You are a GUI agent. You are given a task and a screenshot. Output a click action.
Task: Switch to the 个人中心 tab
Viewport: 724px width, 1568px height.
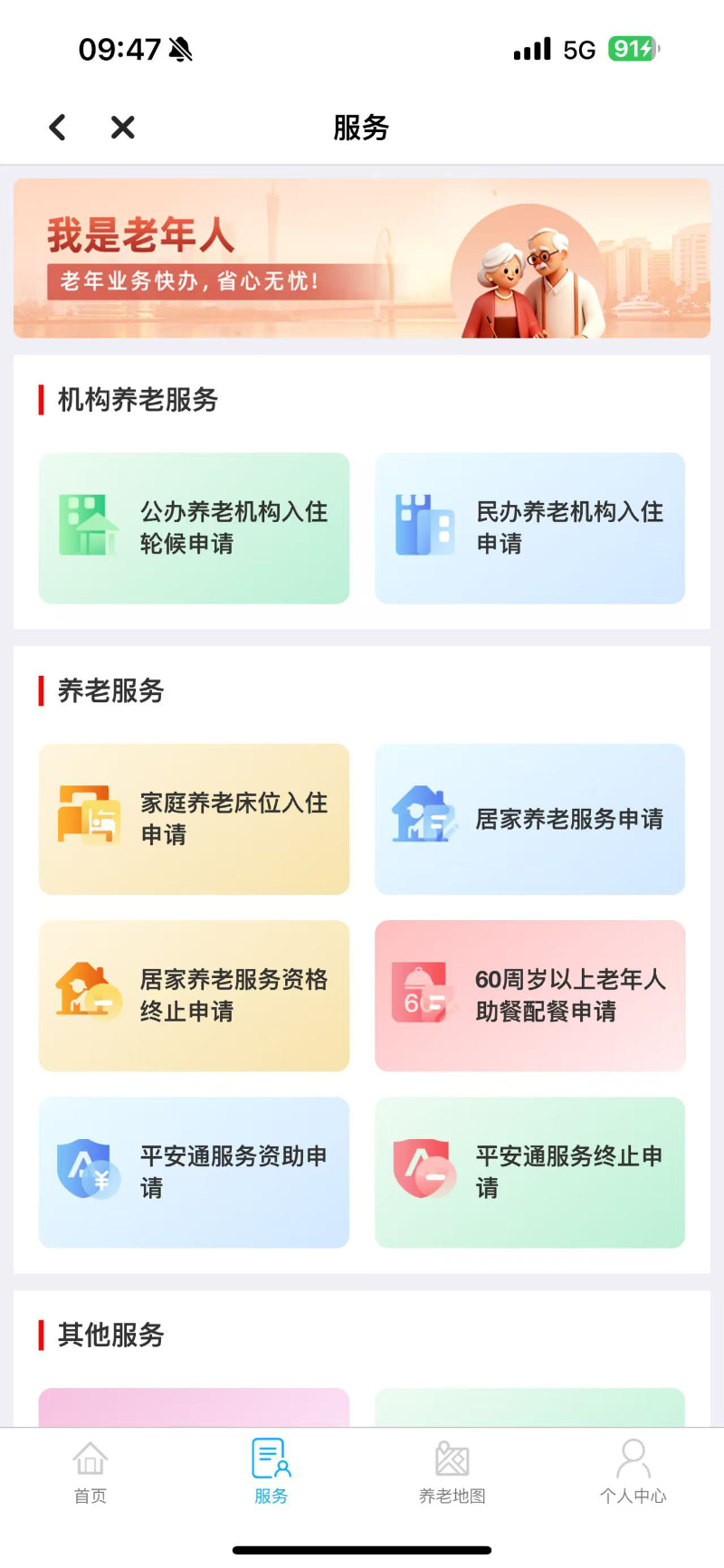633,1471
